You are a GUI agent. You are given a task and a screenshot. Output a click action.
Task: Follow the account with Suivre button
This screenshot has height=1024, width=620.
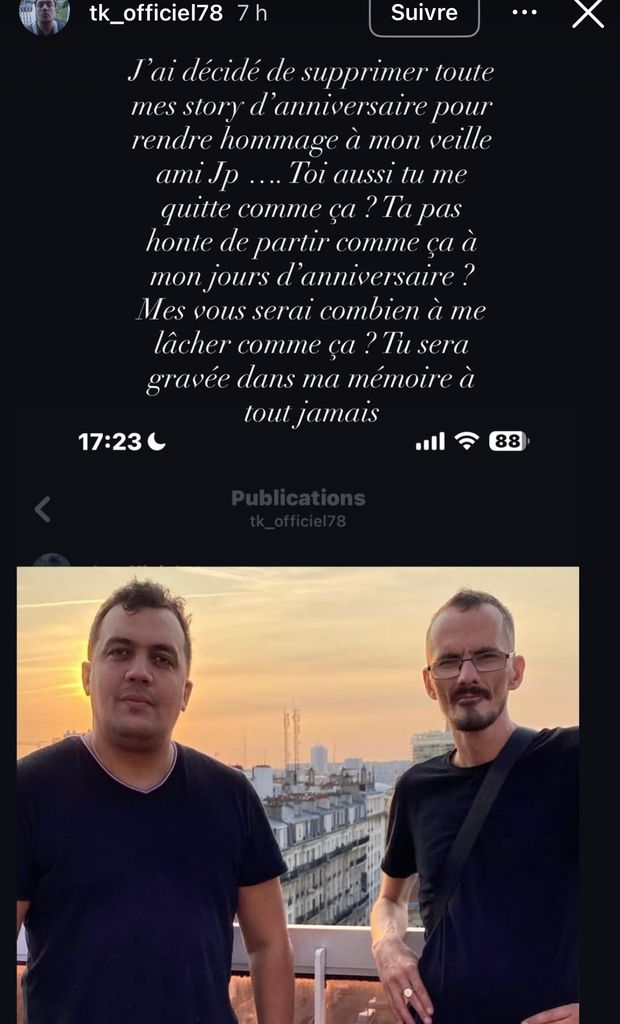tap(424, 14)
